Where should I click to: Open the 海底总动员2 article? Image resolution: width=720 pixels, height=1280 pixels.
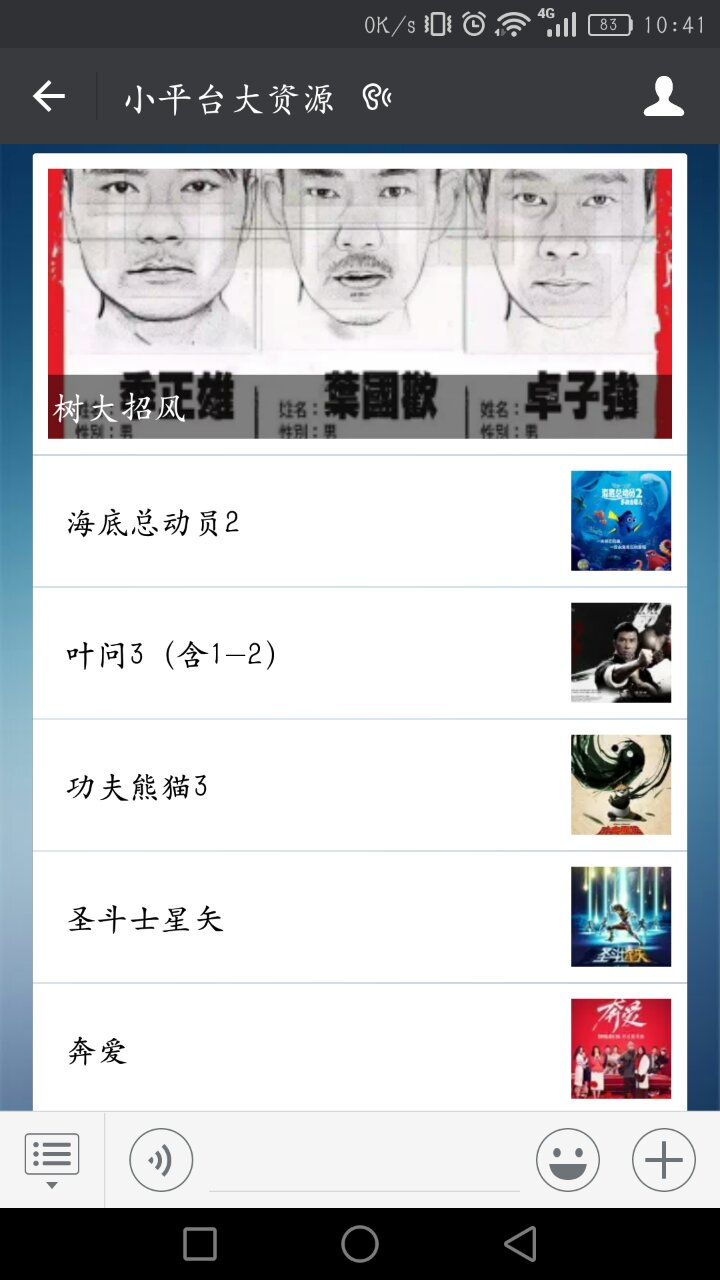[360, 521]
